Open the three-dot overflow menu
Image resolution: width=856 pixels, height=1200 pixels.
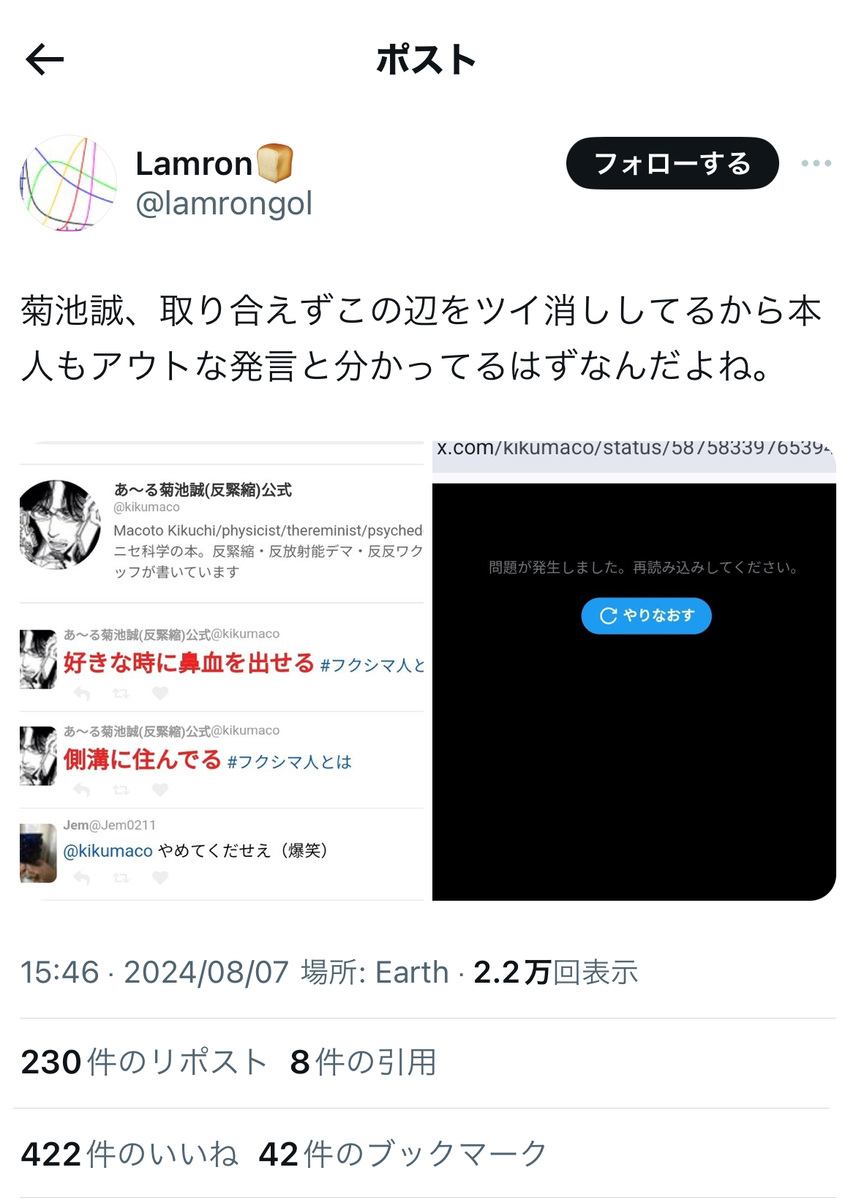(816, 164)
